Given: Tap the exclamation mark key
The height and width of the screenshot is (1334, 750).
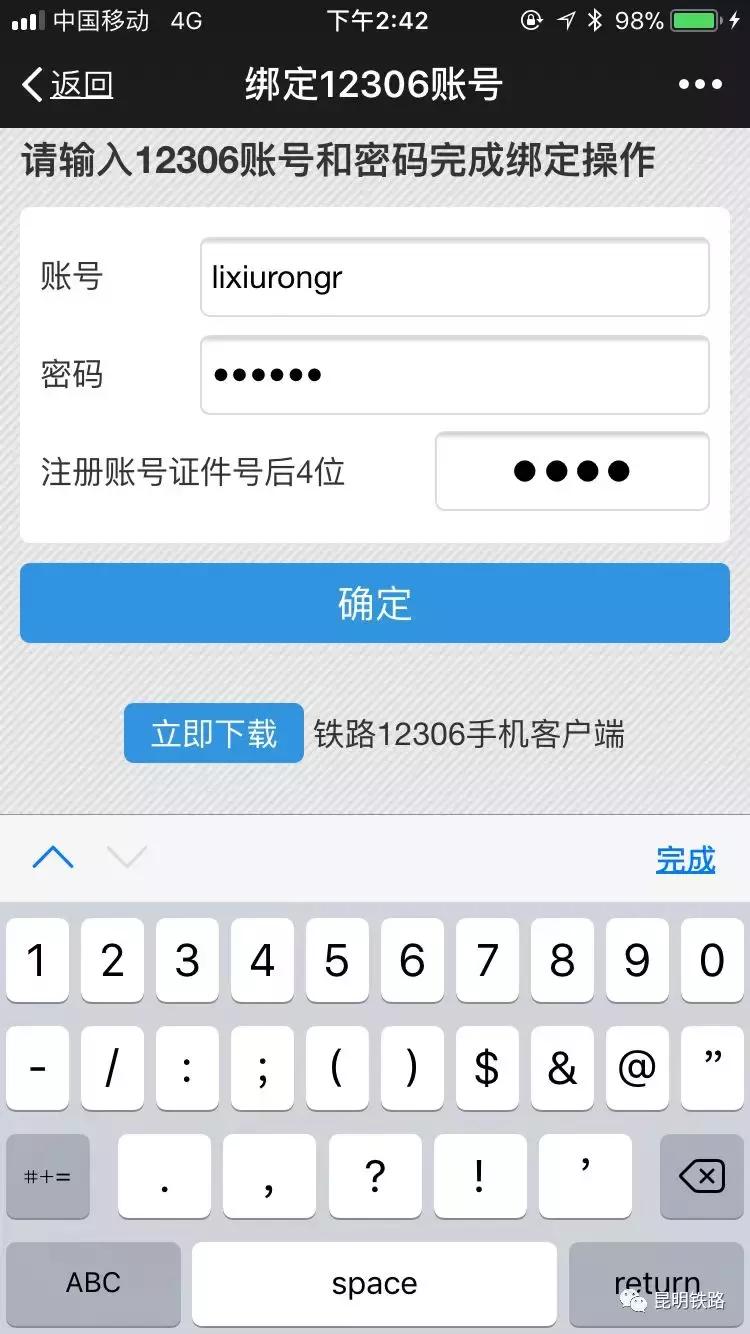Looking at the screenshot, I should pos(479,1177).
